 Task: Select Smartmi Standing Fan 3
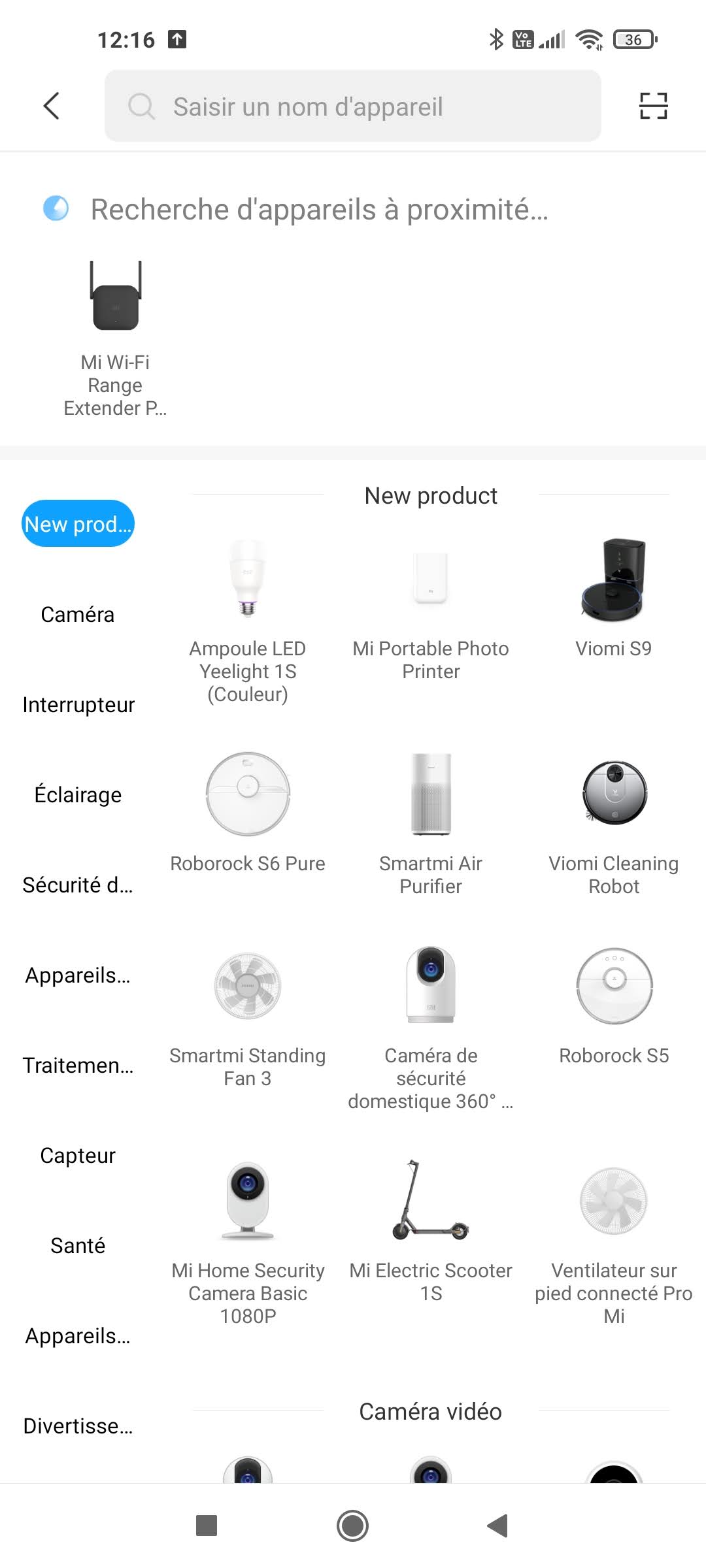[x=247, y=1016]
